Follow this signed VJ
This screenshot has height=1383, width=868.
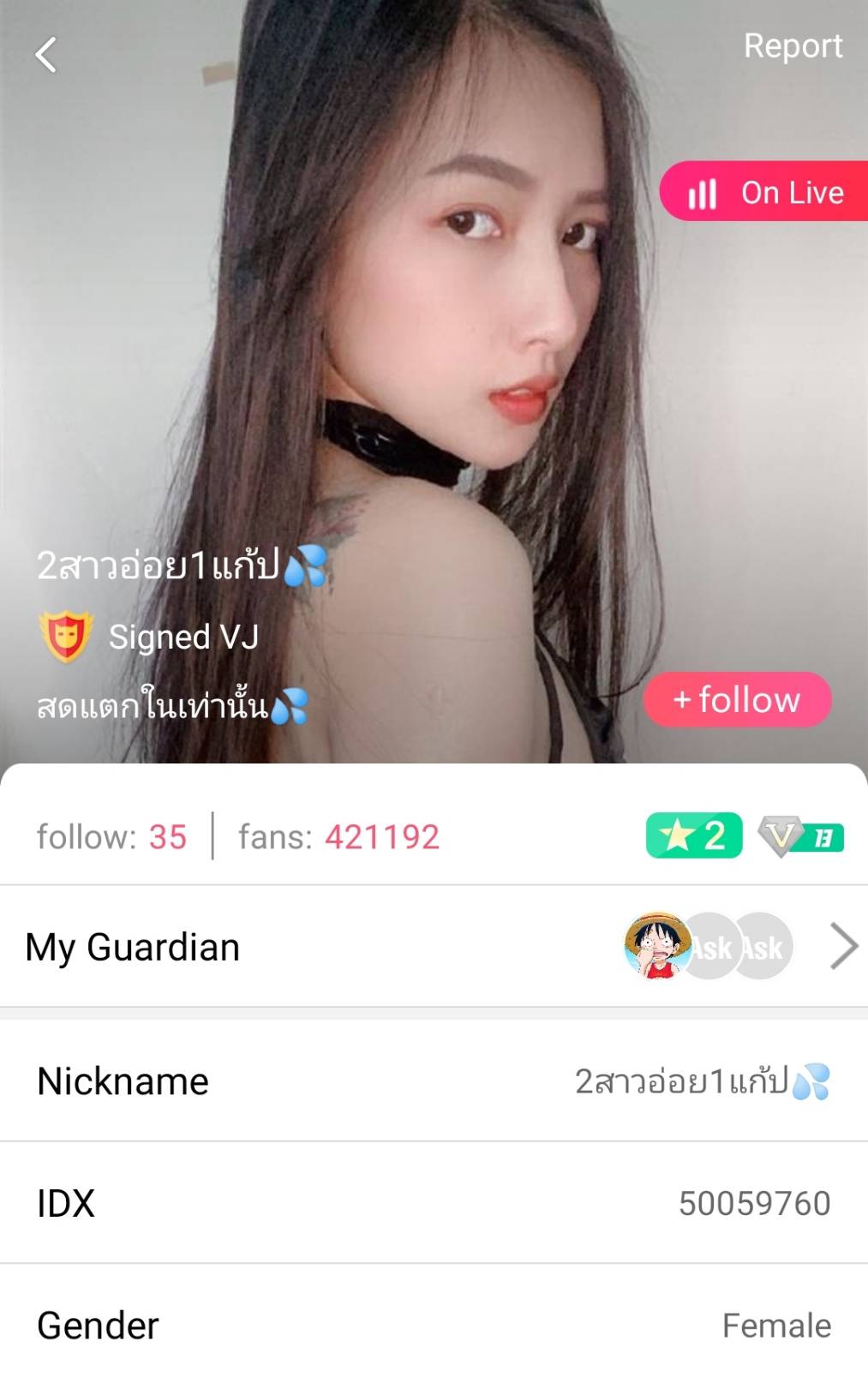[x=737, y=700]
